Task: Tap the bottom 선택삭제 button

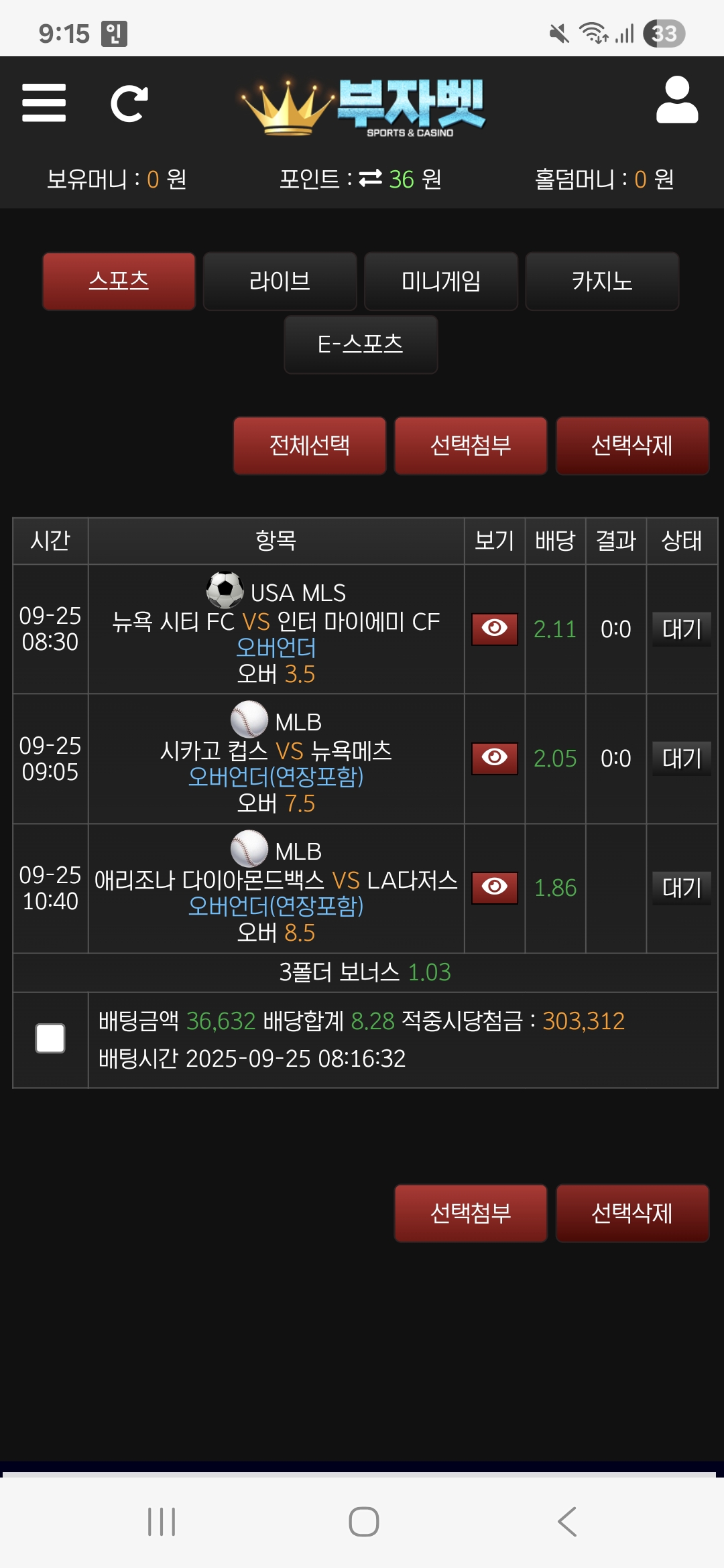Action: click(x=632, y=1214)
